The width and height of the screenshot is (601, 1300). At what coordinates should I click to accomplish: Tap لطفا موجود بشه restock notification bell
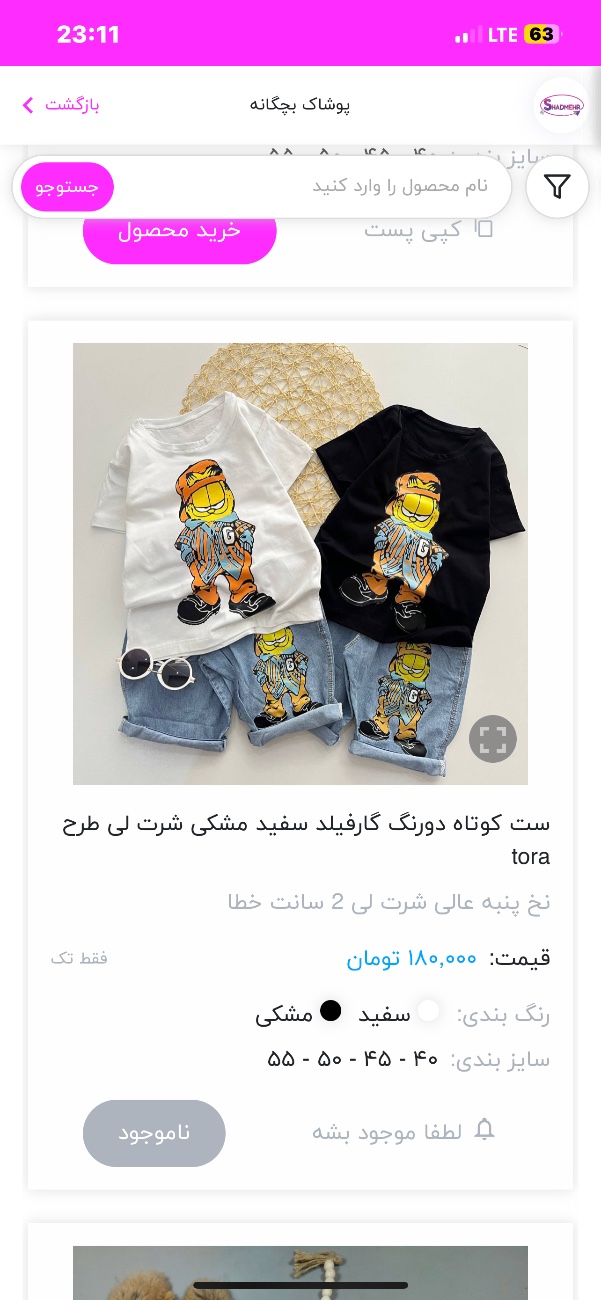point(404,1132)
